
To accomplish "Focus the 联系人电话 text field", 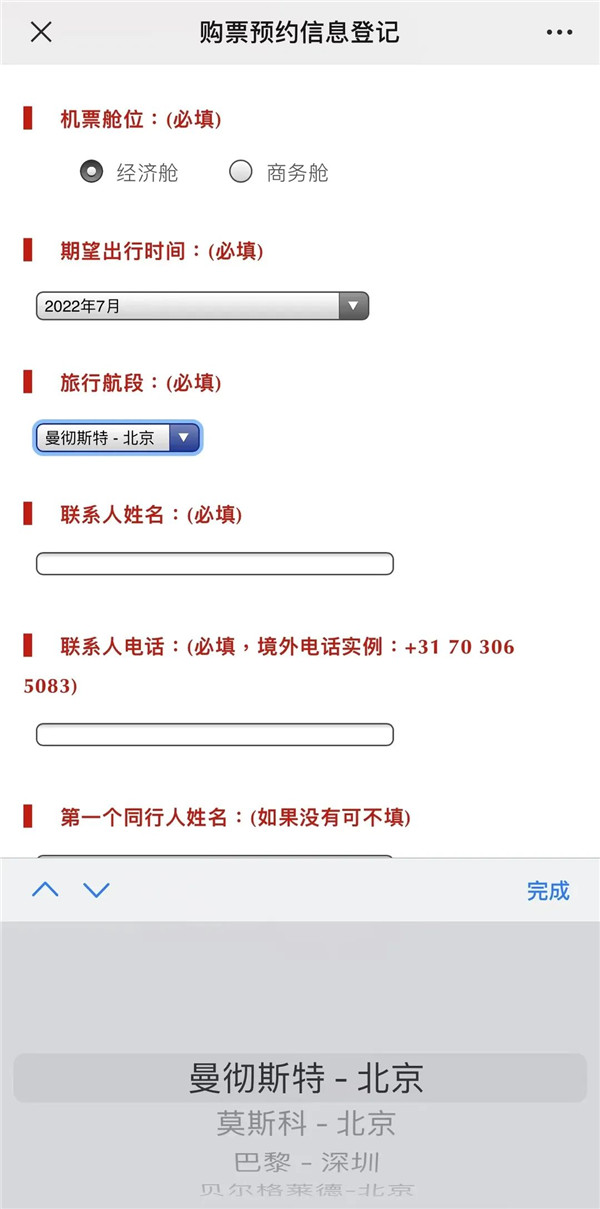I will (215, 735).
